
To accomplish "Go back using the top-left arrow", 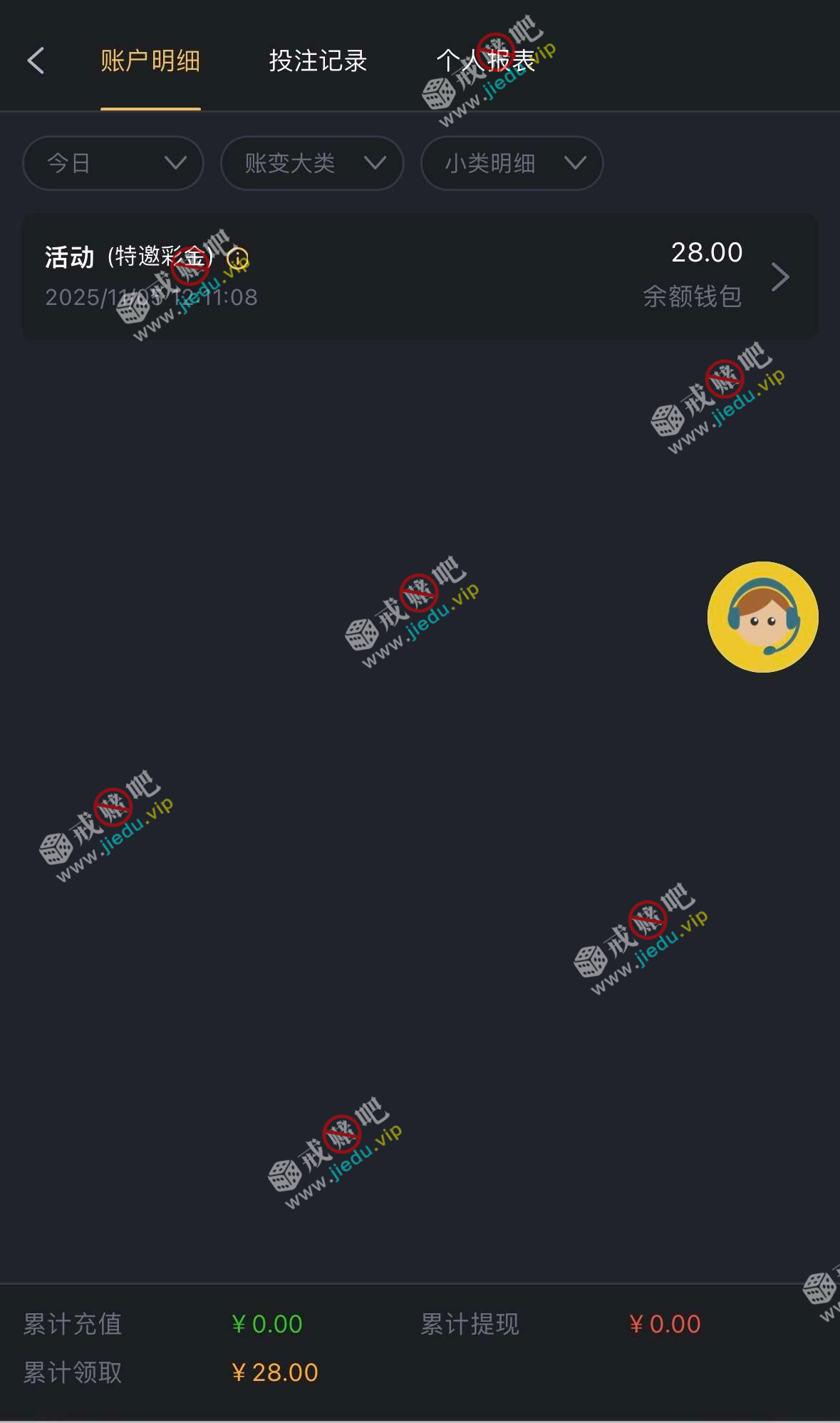I will pyautogui.click(x=36, y=61).
